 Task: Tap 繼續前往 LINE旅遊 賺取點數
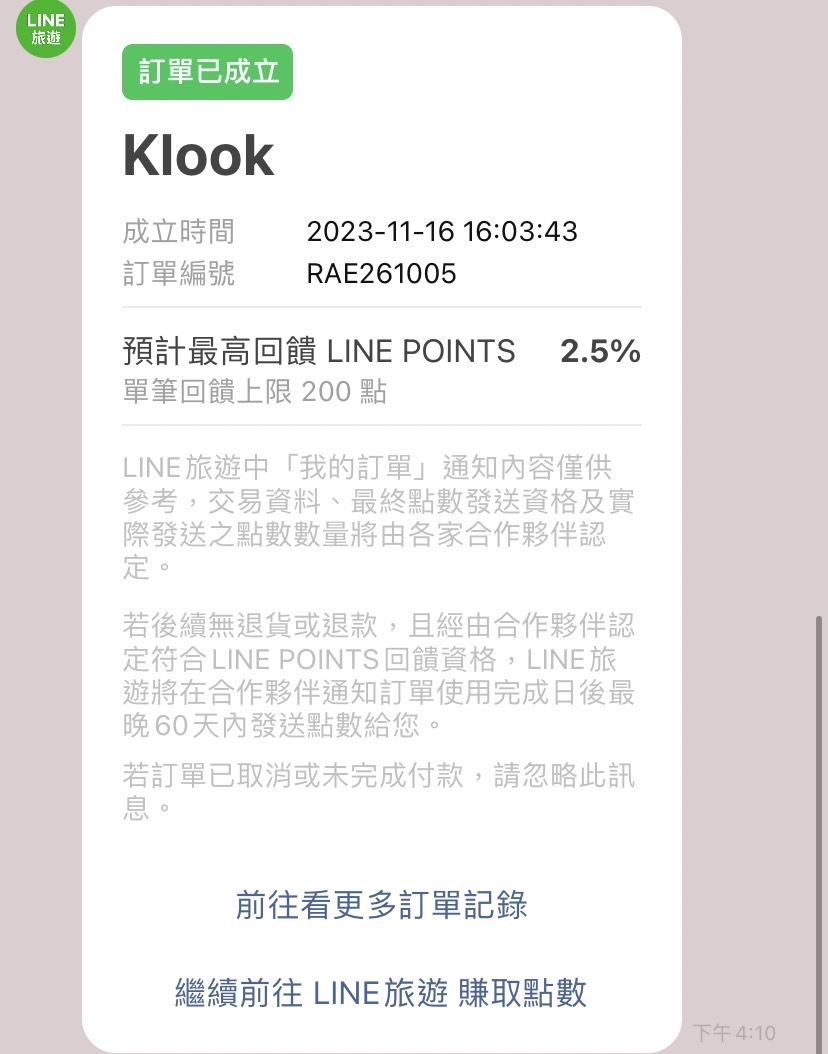tap(381, 992)
